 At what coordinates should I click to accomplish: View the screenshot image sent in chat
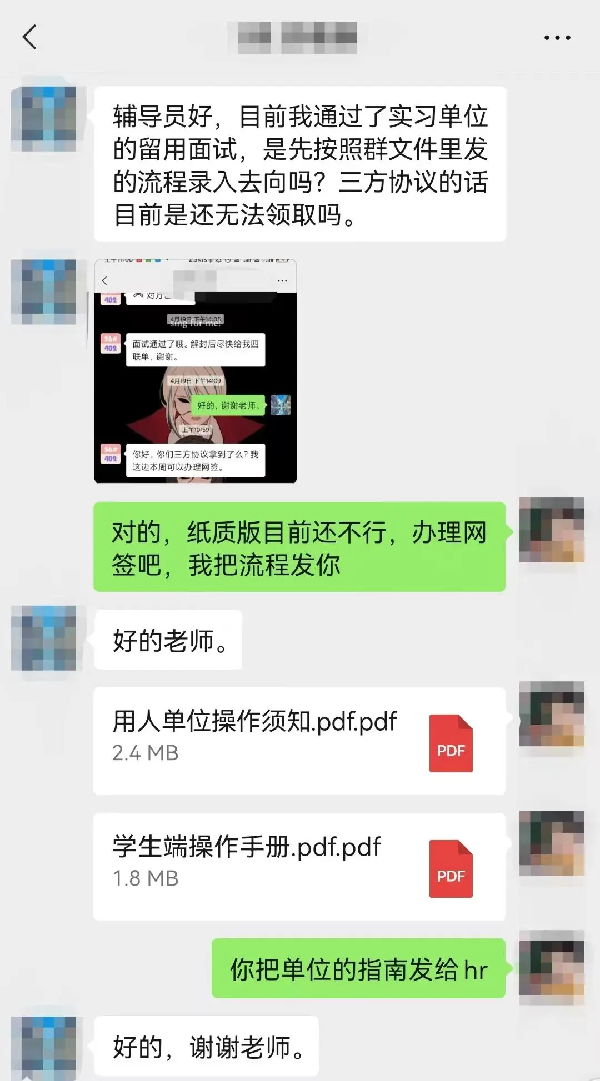pyautogui.click(x=195, y=372)
